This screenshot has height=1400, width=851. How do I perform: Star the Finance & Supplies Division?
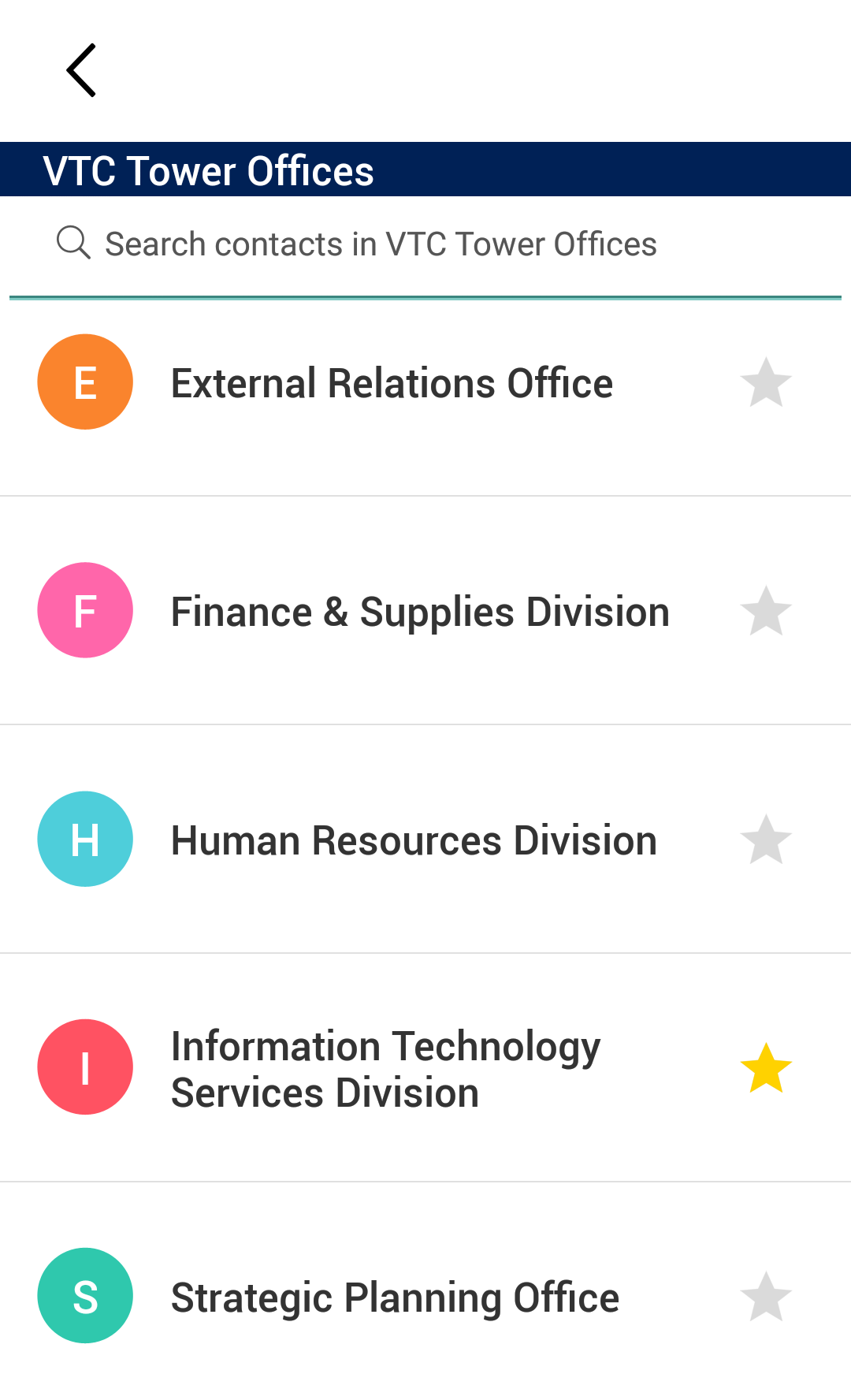click(766, 612)
